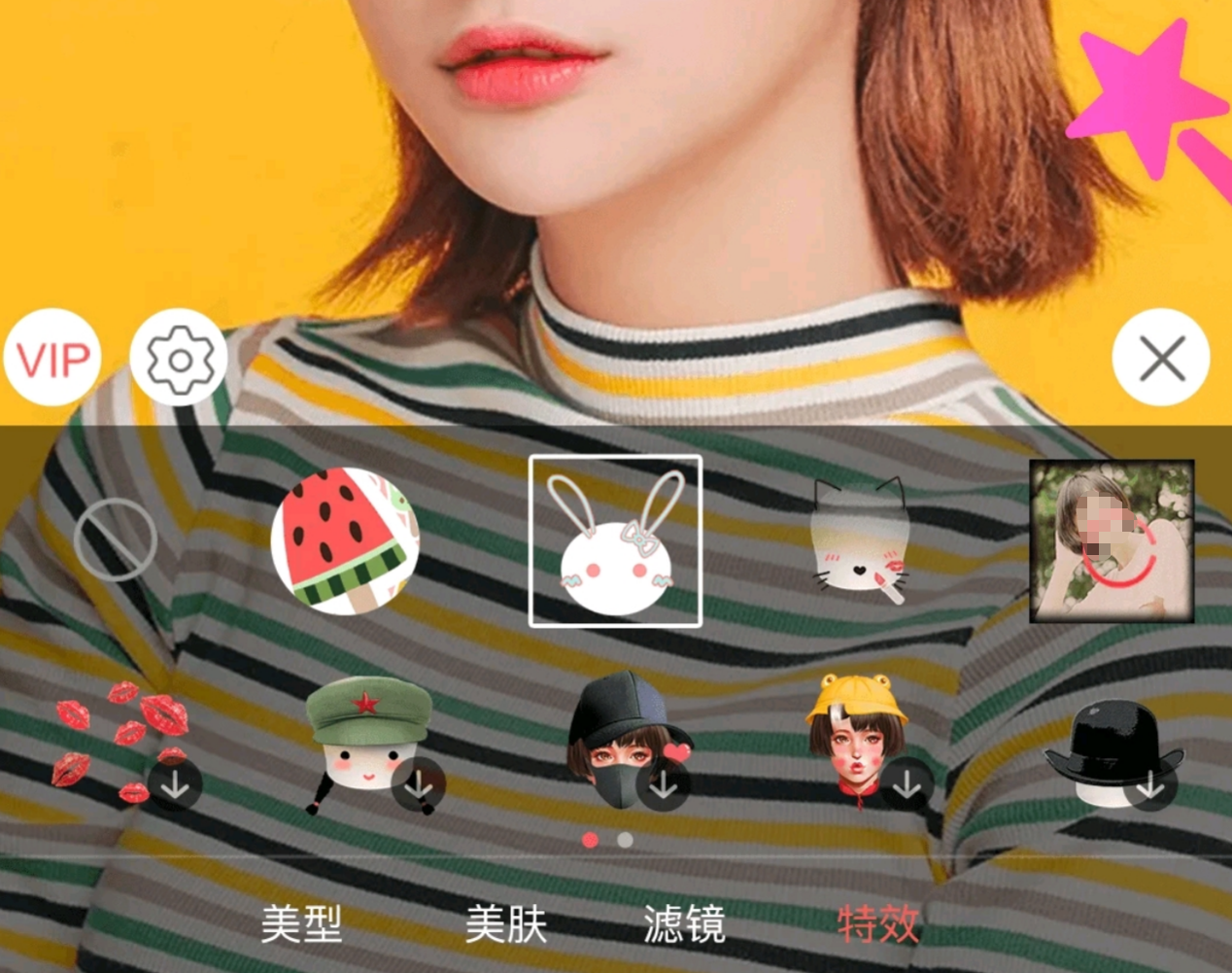This screenshot has width=1232, height=973.
Task: Go to the second sticker page dot
Action: (x=625, y=840)
